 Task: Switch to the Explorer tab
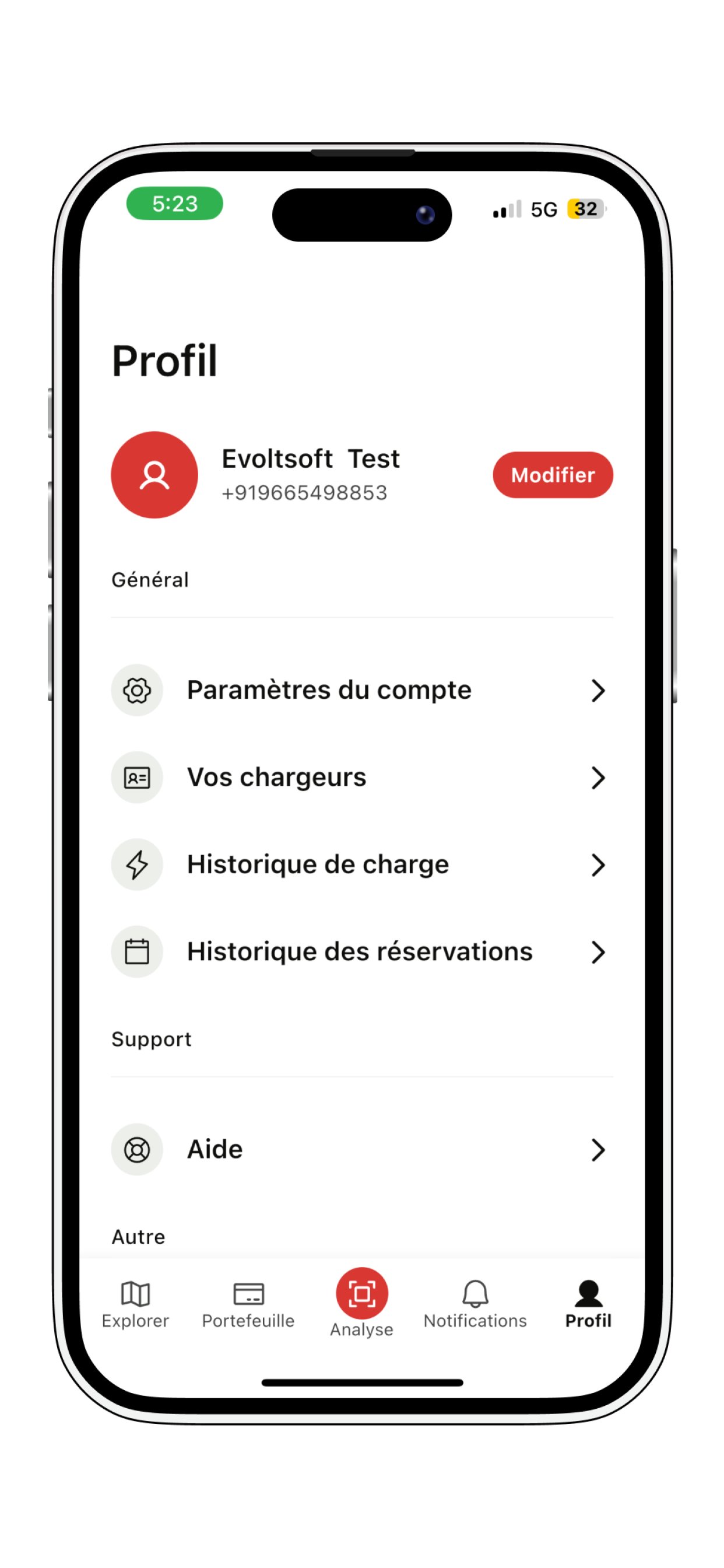click(135, 1304)
